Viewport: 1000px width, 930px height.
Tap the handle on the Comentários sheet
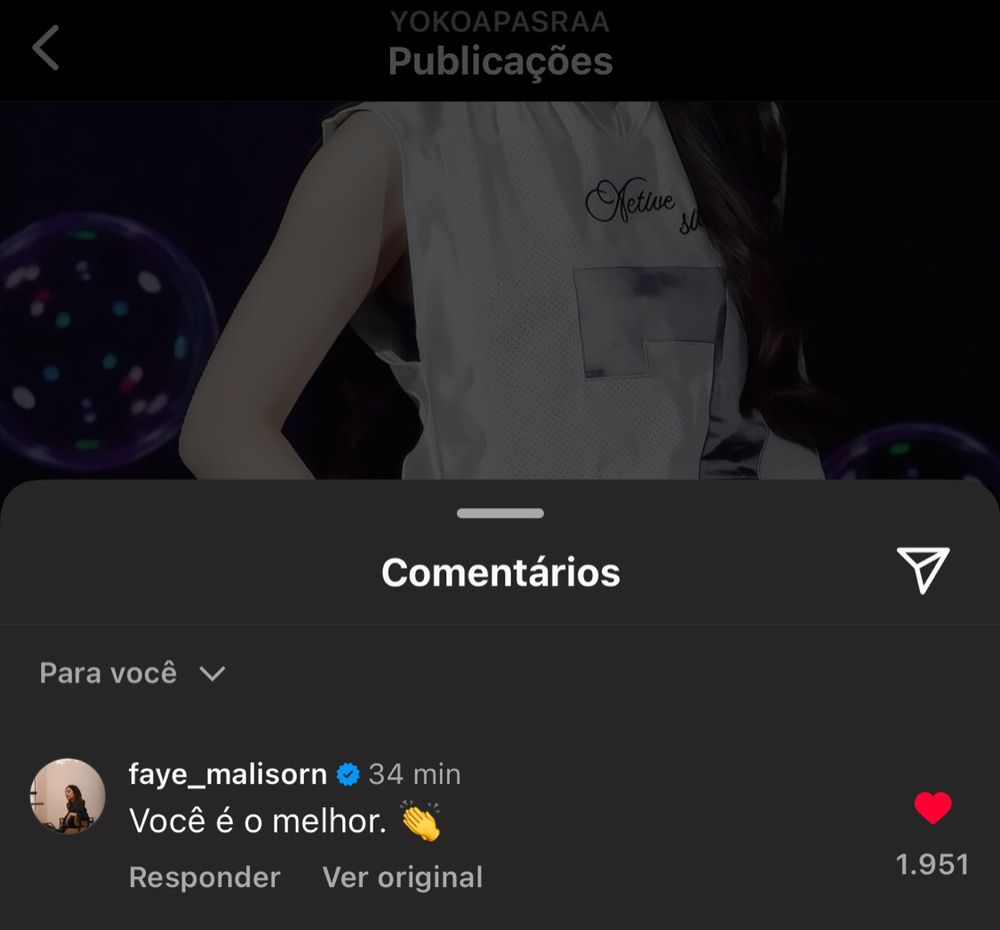tap(500, 514)
